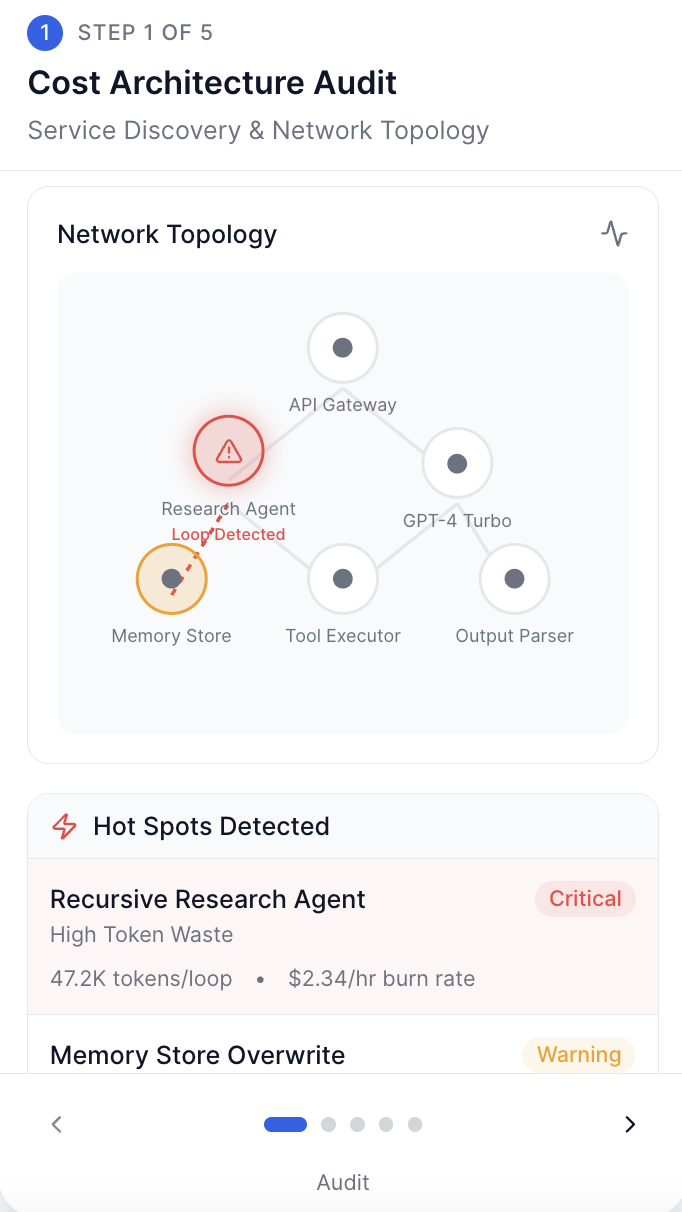Jump to the last step page dot

click(x=415, y=1124)
